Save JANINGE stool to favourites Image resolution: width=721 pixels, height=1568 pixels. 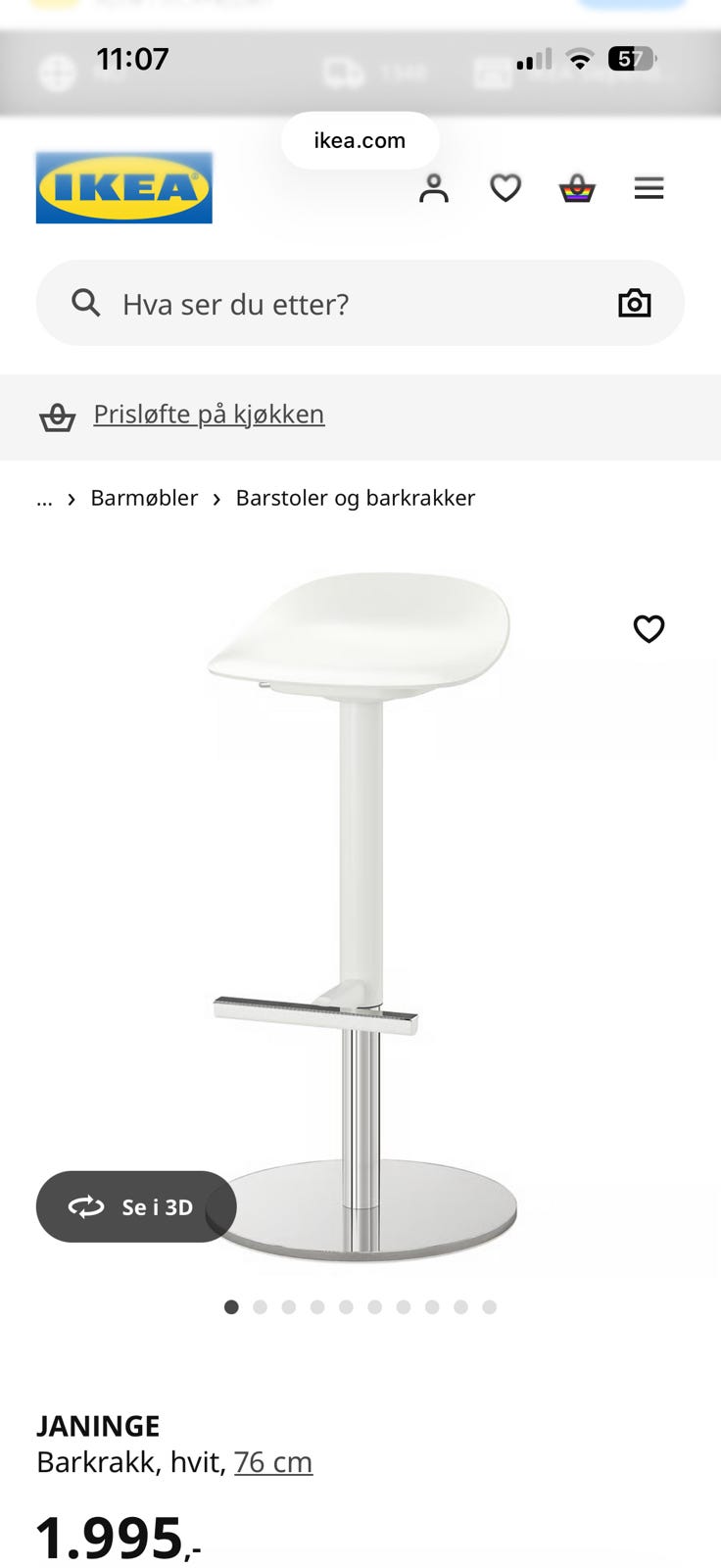coord(649,628)
